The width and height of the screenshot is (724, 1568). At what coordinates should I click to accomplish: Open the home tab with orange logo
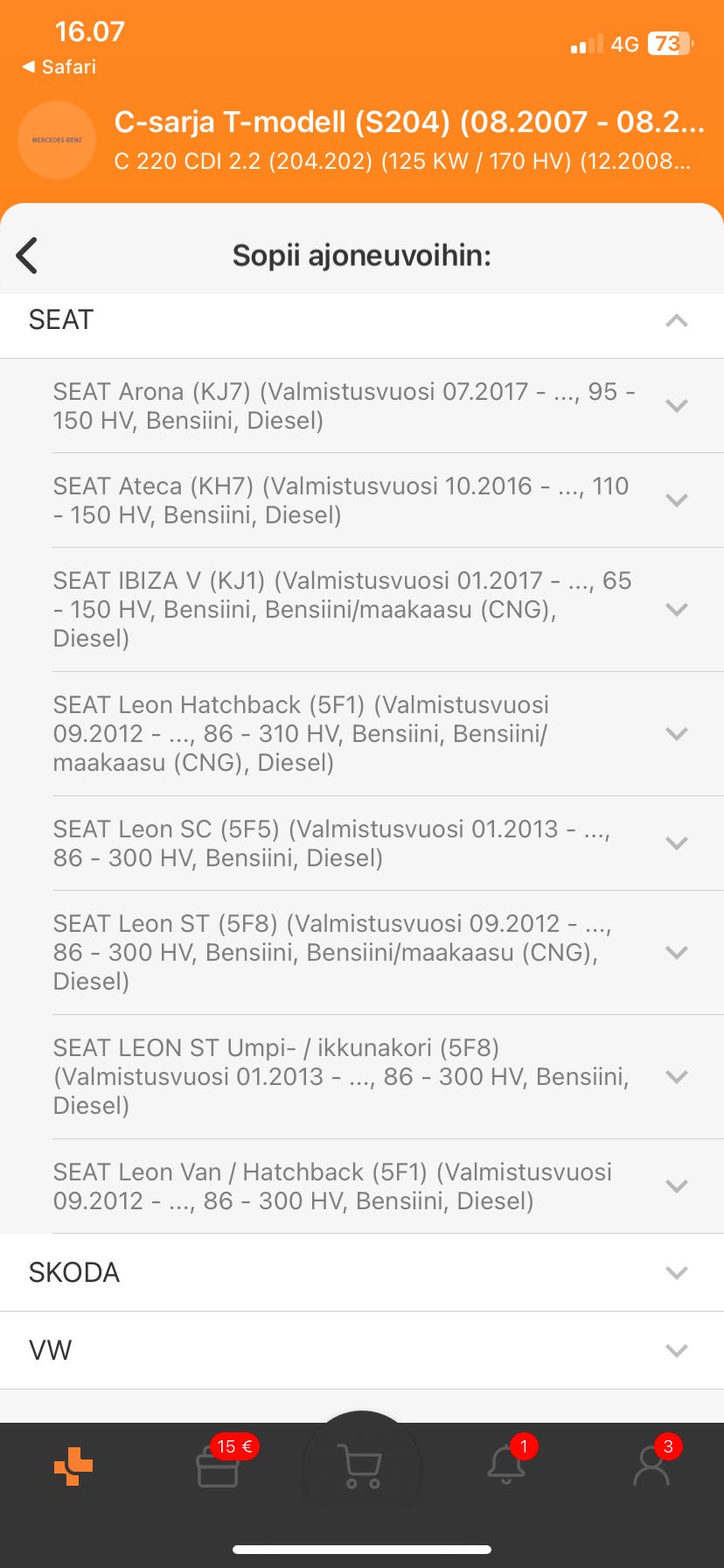point(73,1466)
